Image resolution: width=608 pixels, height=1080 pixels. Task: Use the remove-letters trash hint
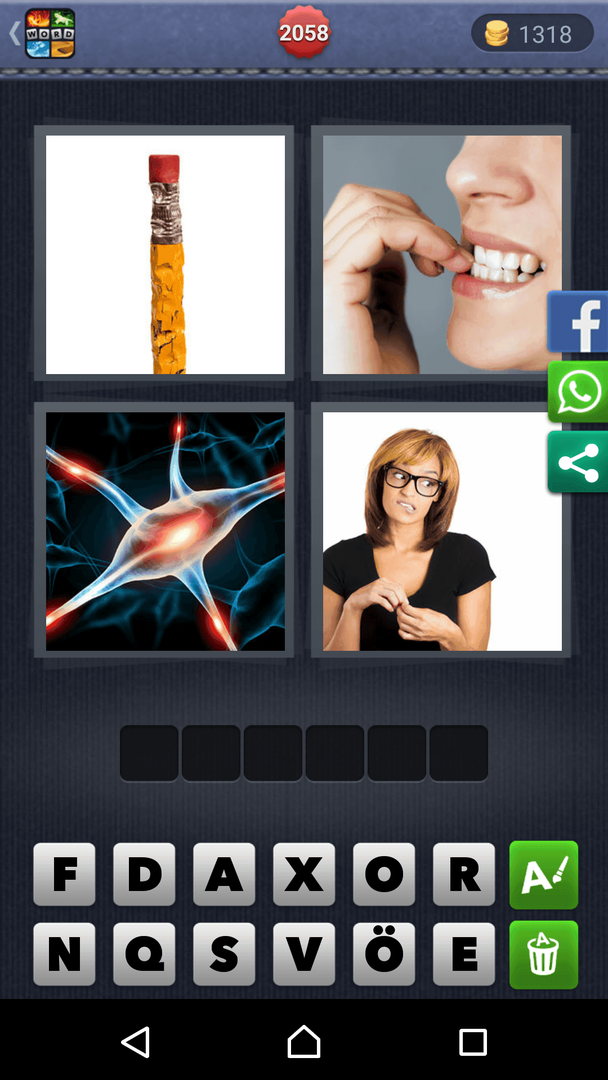(544, 954)
